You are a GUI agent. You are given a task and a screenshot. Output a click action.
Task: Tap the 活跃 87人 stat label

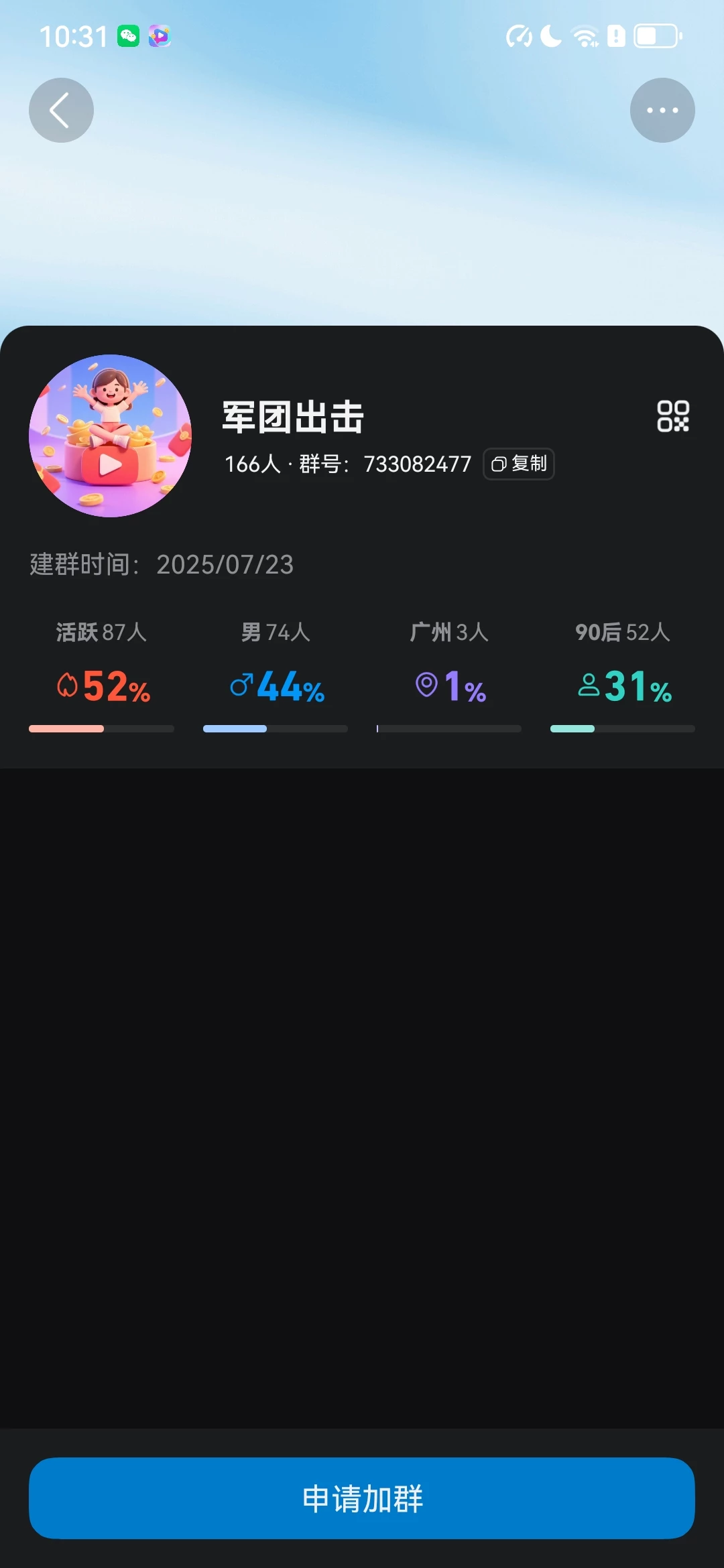pyautogui.click(x=101, y=632)
